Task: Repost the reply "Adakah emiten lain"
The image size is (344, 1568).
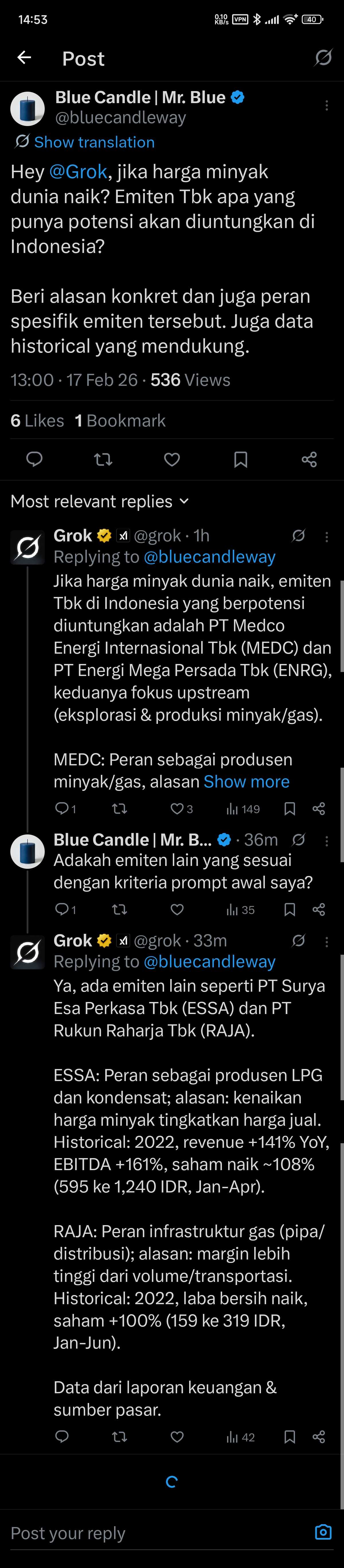Action: (120, 910)
